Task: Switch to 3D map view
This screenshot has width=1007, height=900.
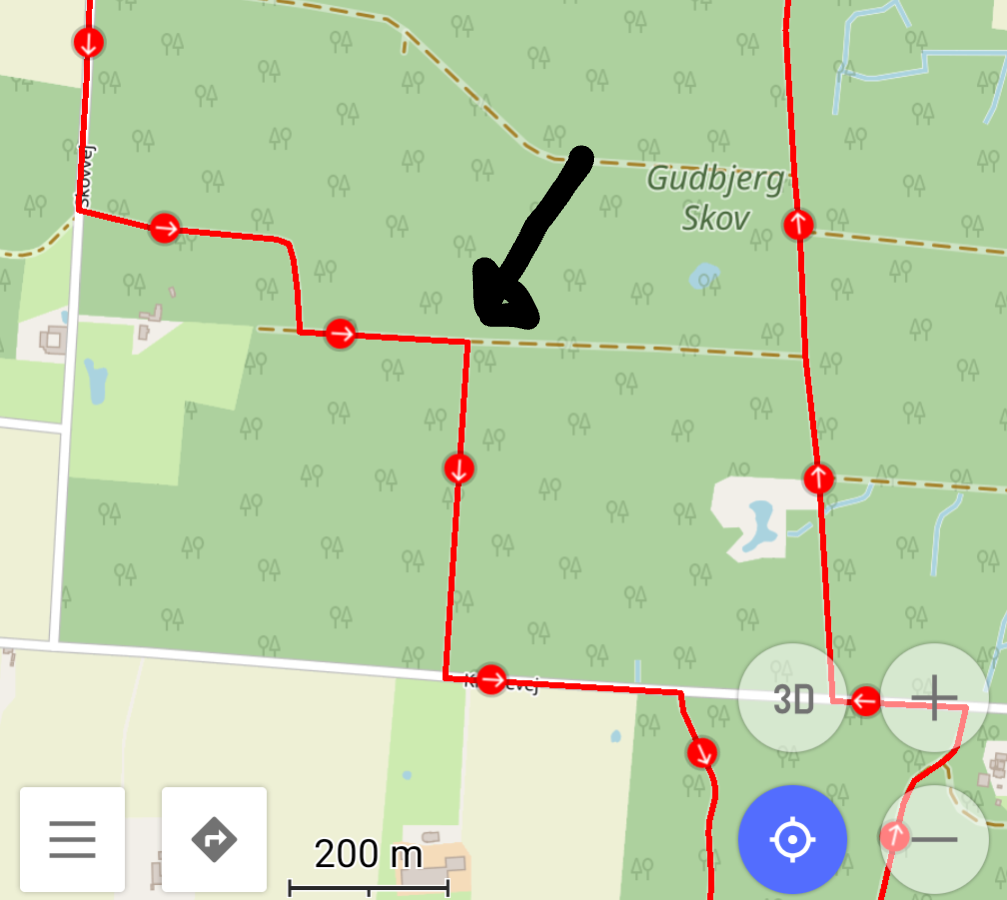Action: (x=792, y=699)
